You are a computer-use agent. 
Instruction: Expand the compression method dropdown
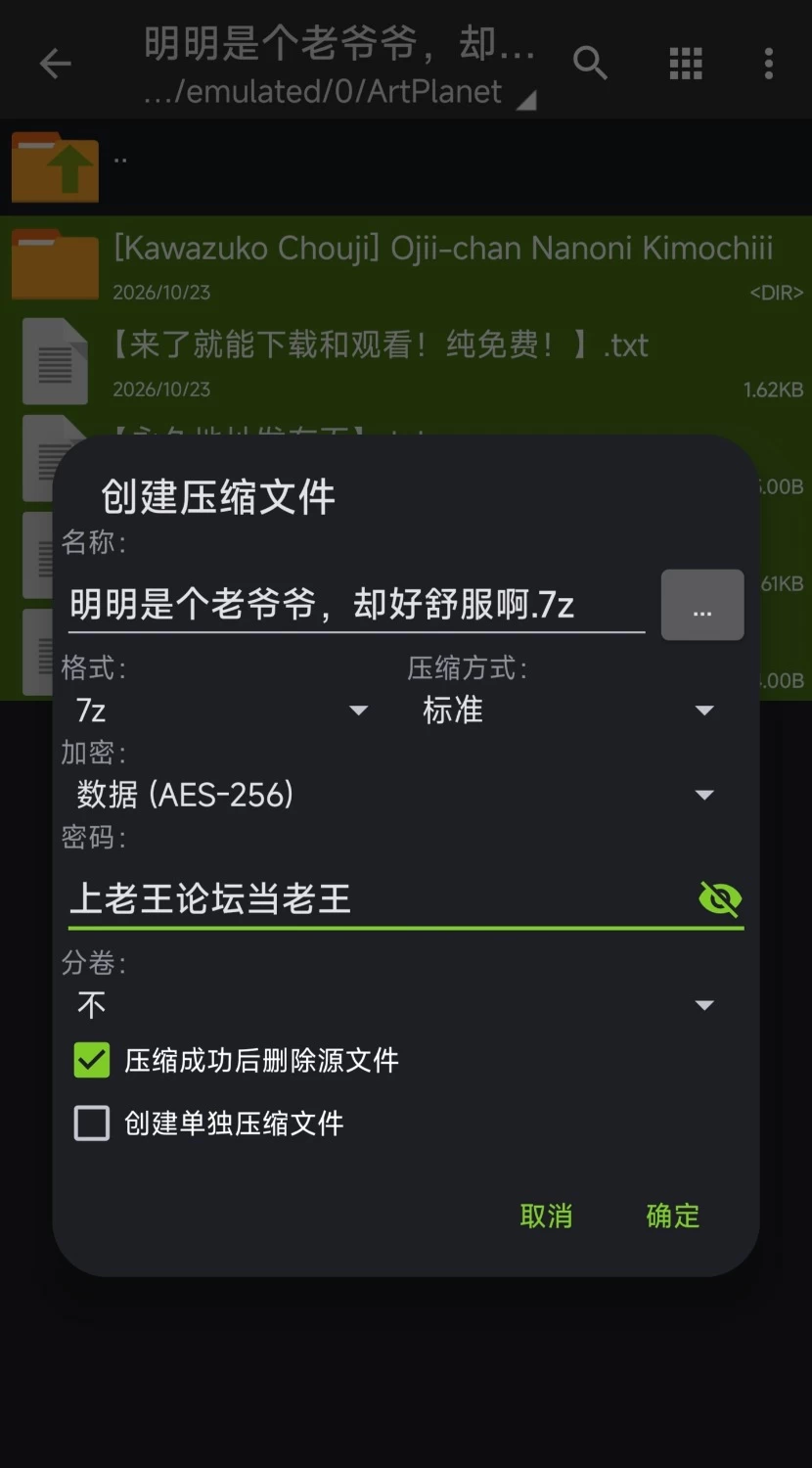[569, 711]
